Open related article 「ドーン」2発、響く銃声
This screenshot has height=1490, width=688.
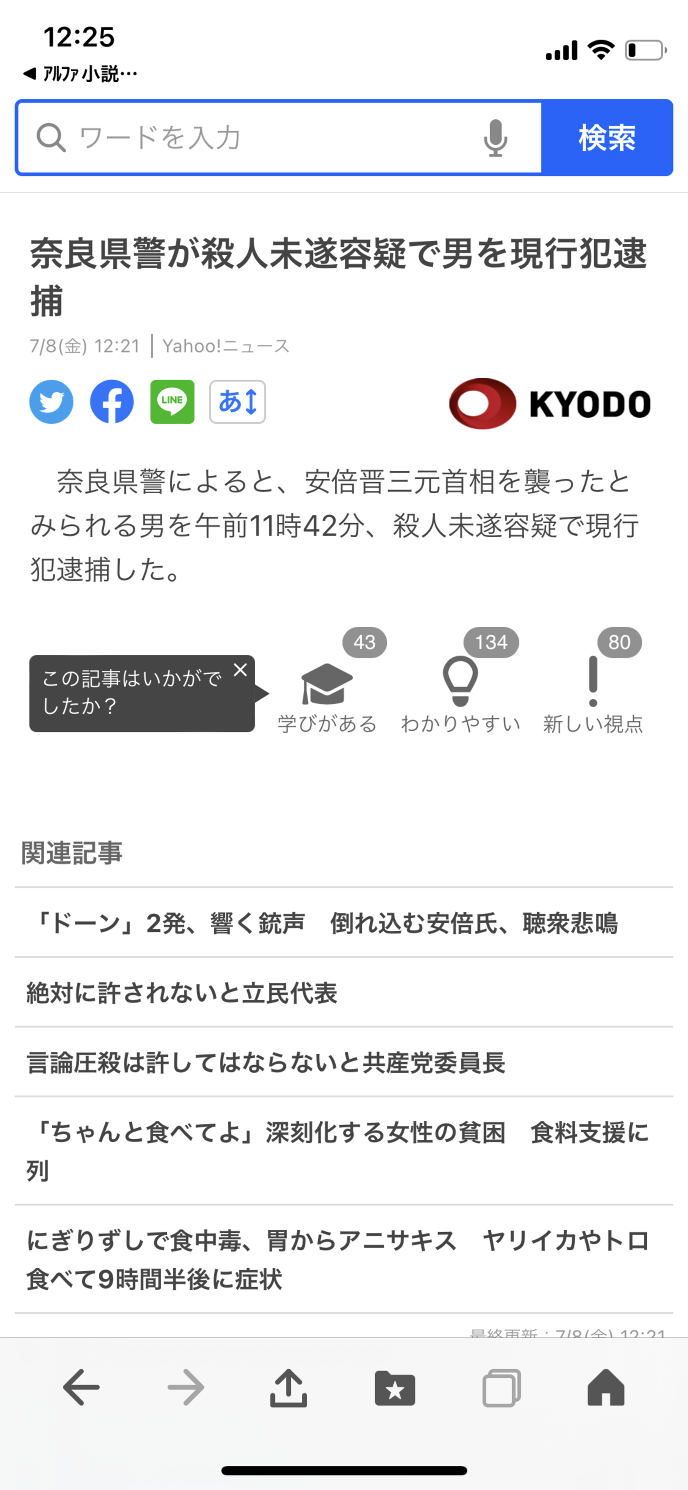click(322, 923)
